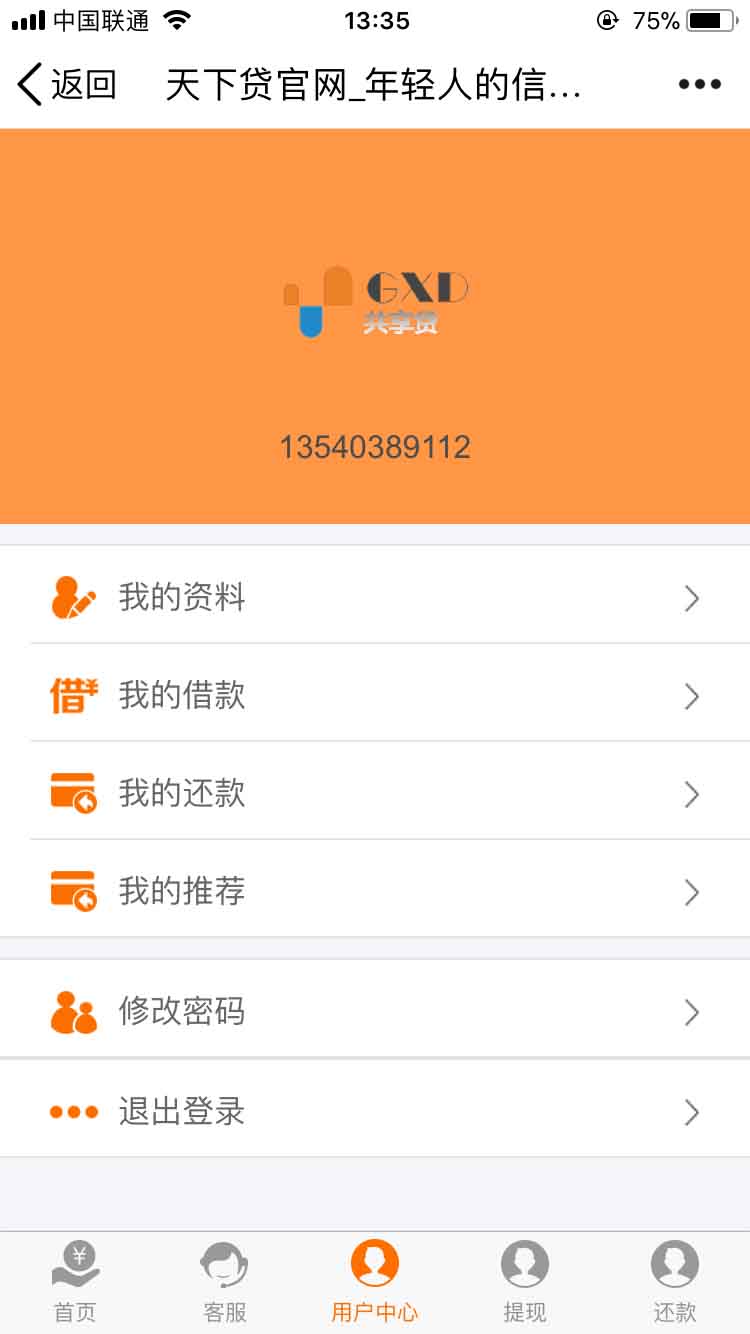Viewport: 750px width, 1334px height.
Task: View 我的借款 loans
Action: tap(375, 695)
